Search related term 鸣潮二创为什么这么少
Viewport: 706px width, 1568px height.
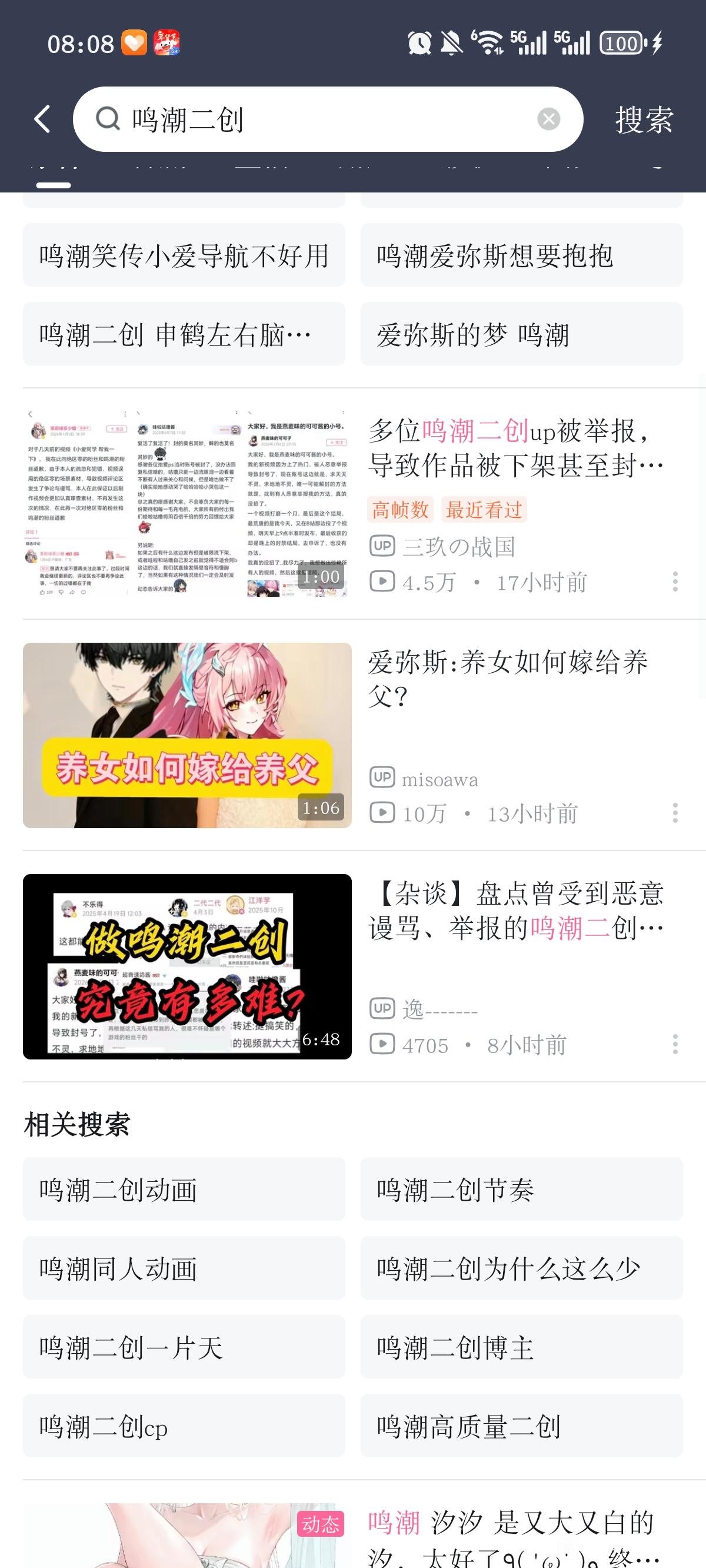(x=521, y=1268)
